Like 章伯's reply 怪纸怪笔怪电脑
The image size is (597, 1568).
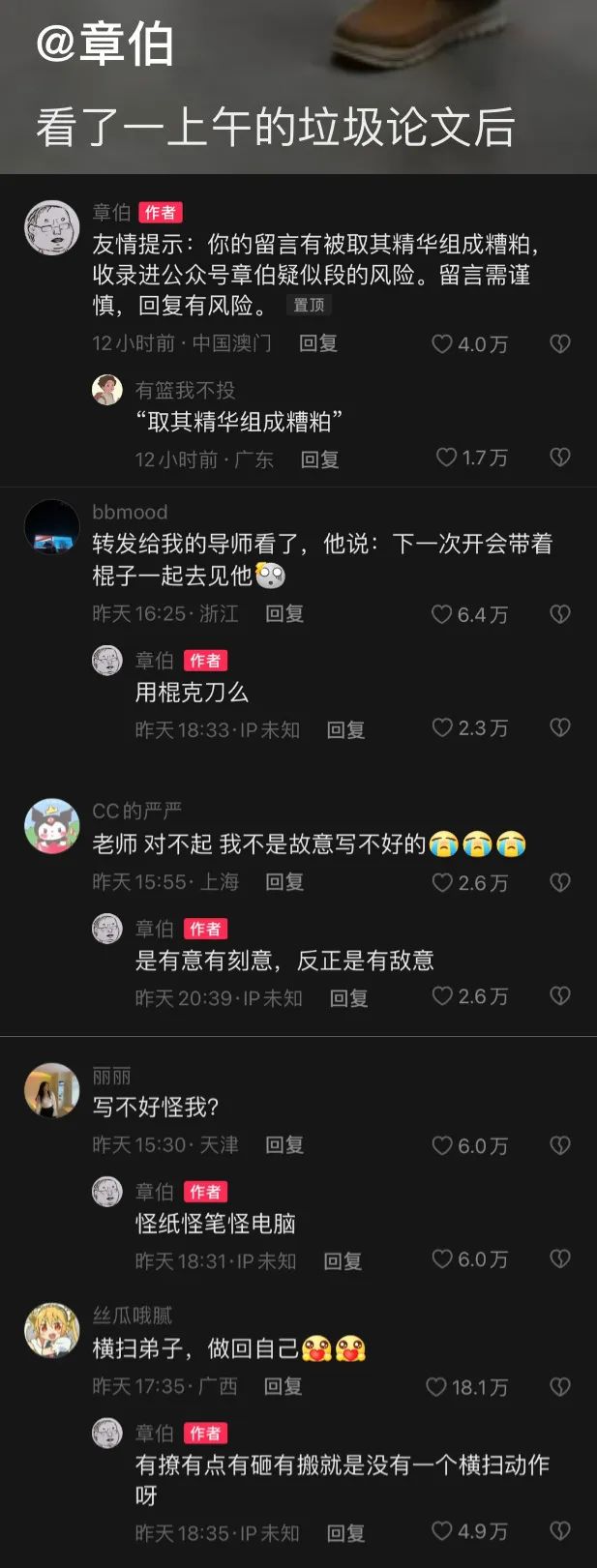(x=443, y=1258)
